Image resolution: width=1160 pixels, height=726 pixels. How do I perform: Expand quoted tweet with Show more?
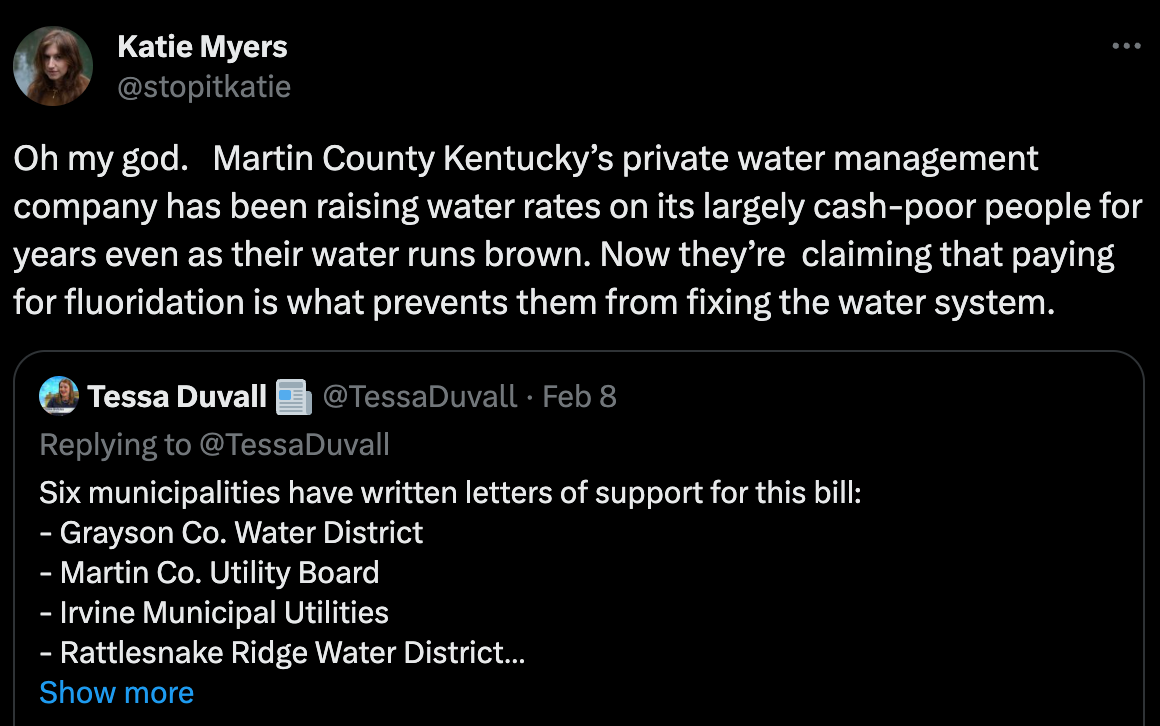pos(116,692)
